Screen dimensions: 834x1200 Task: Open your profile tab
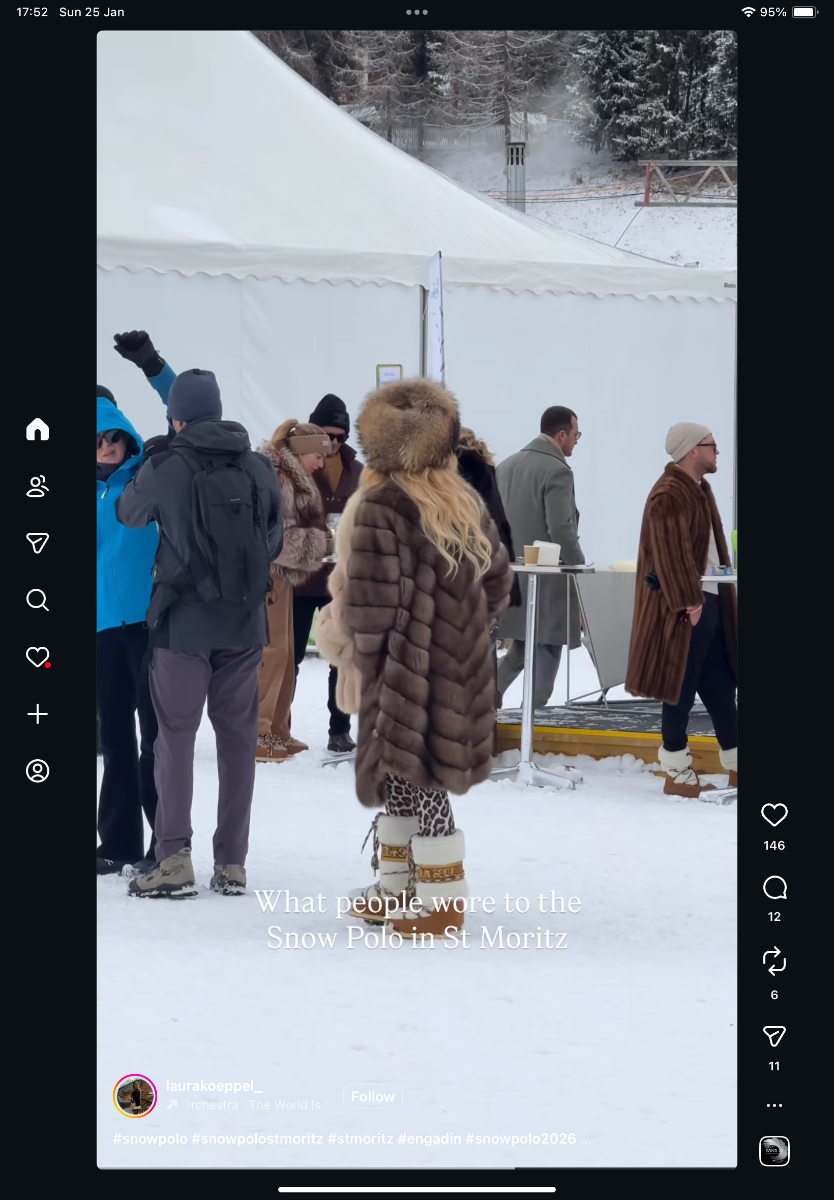(37, 771)
